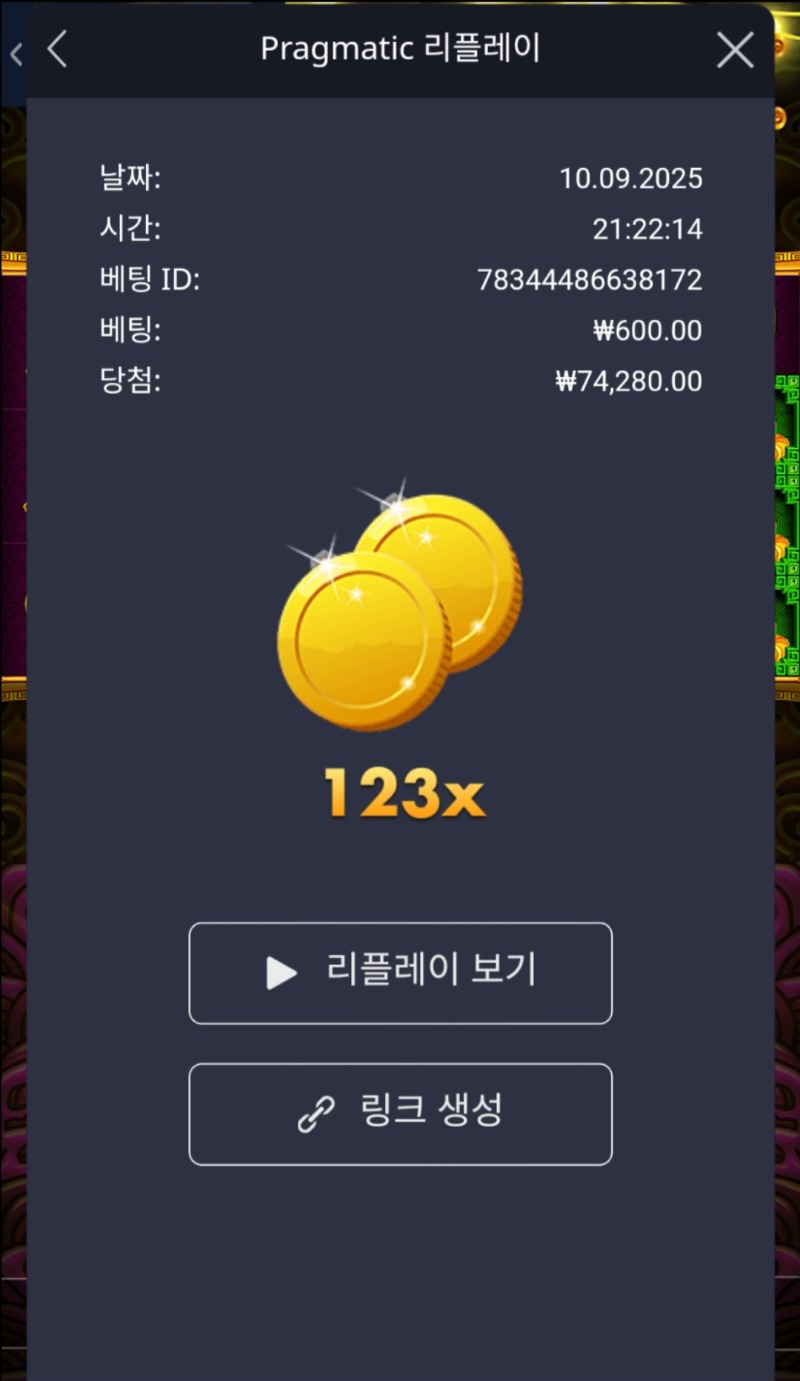Go back from Pragmatic replay dialog

click(x=57, y=49)
